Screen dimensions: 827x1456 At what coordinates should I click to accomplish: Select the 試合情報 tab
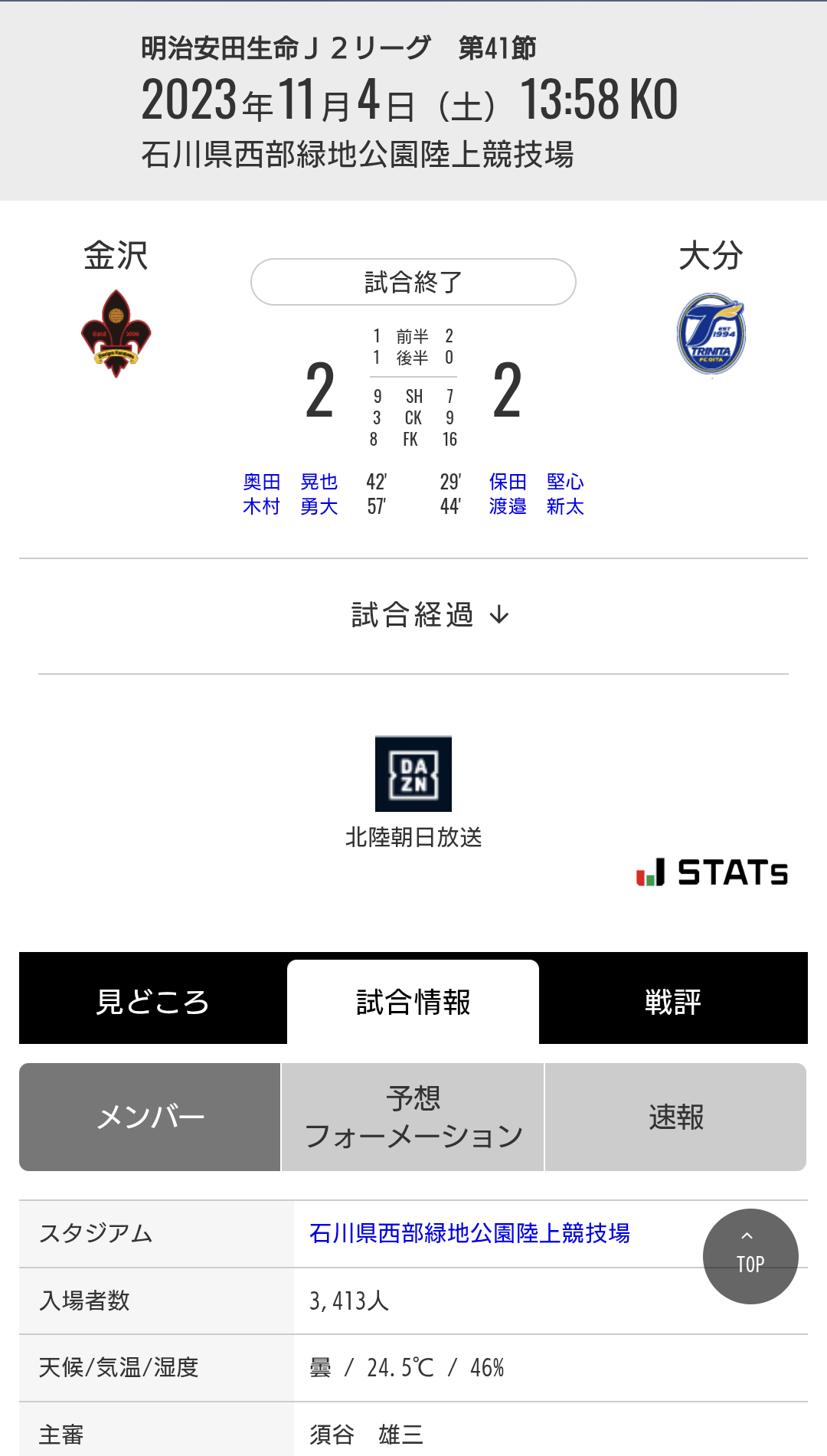pyautogui.click(x=413, y=1002)
